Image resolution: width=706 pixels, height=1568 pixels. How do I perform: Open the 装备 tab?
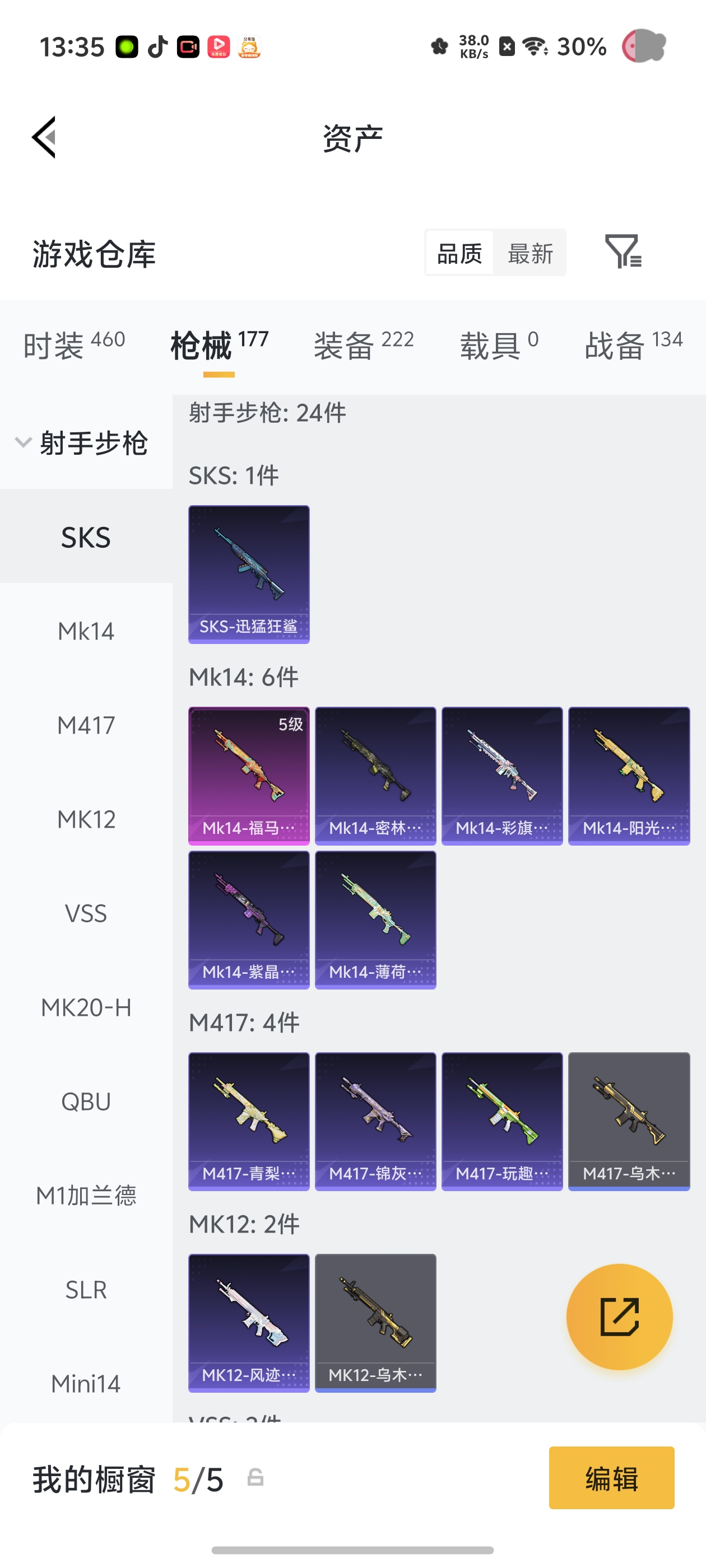[x=364, y=344]
